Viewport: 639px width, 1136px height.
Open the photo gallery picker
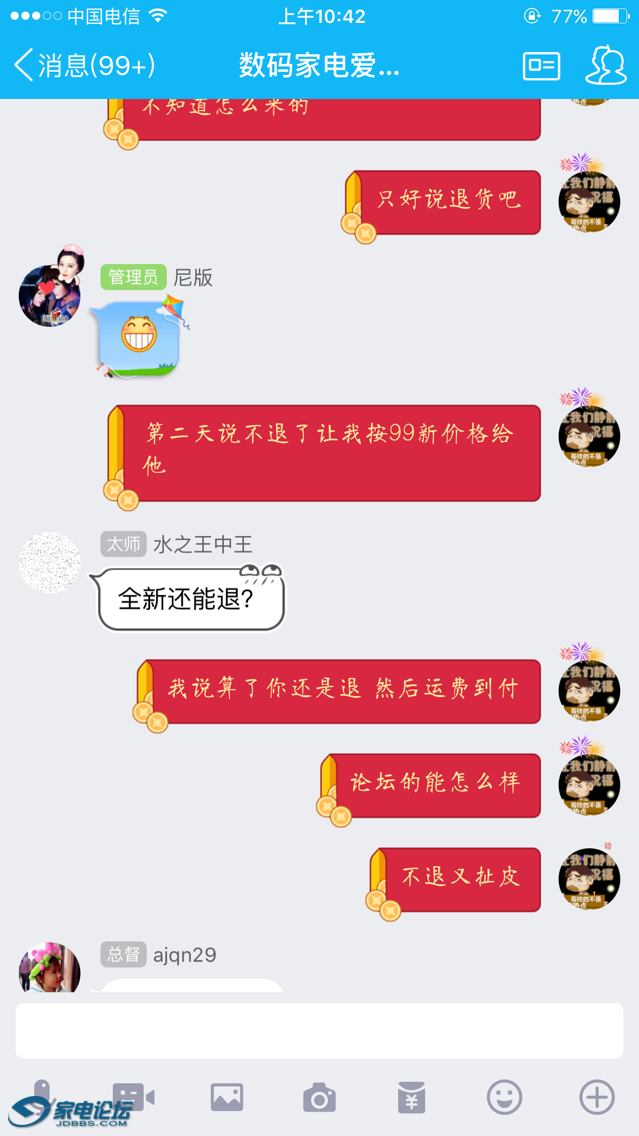[227, 1097]
